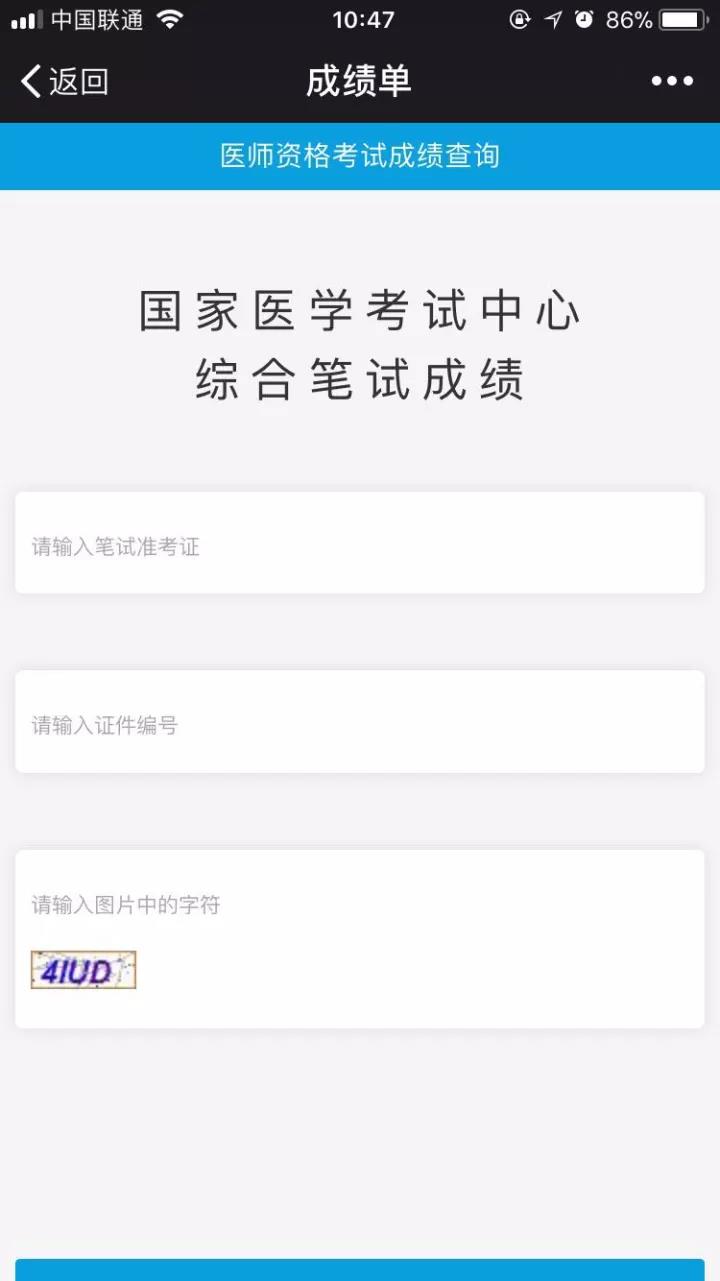This screenshot has width=720, height=1281.
Task: Tap the 国家医学考试中心 heading text
Action: click(360, 311)
